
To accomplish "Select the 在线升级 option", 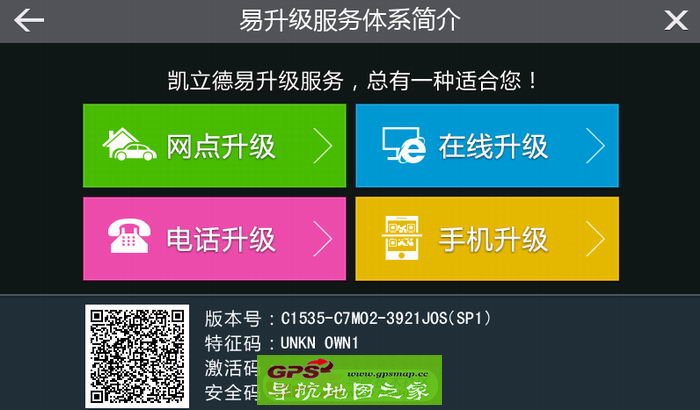I will [x=487, y=146].
